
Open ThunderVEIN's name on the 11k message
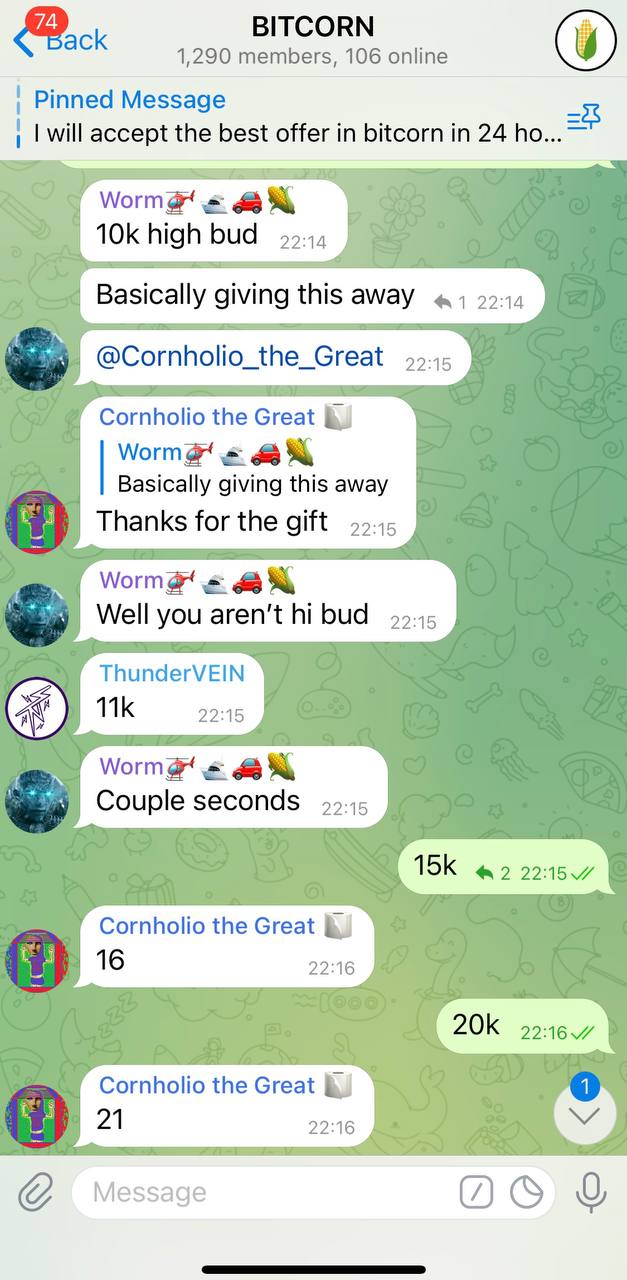click(x=172, y=673)
